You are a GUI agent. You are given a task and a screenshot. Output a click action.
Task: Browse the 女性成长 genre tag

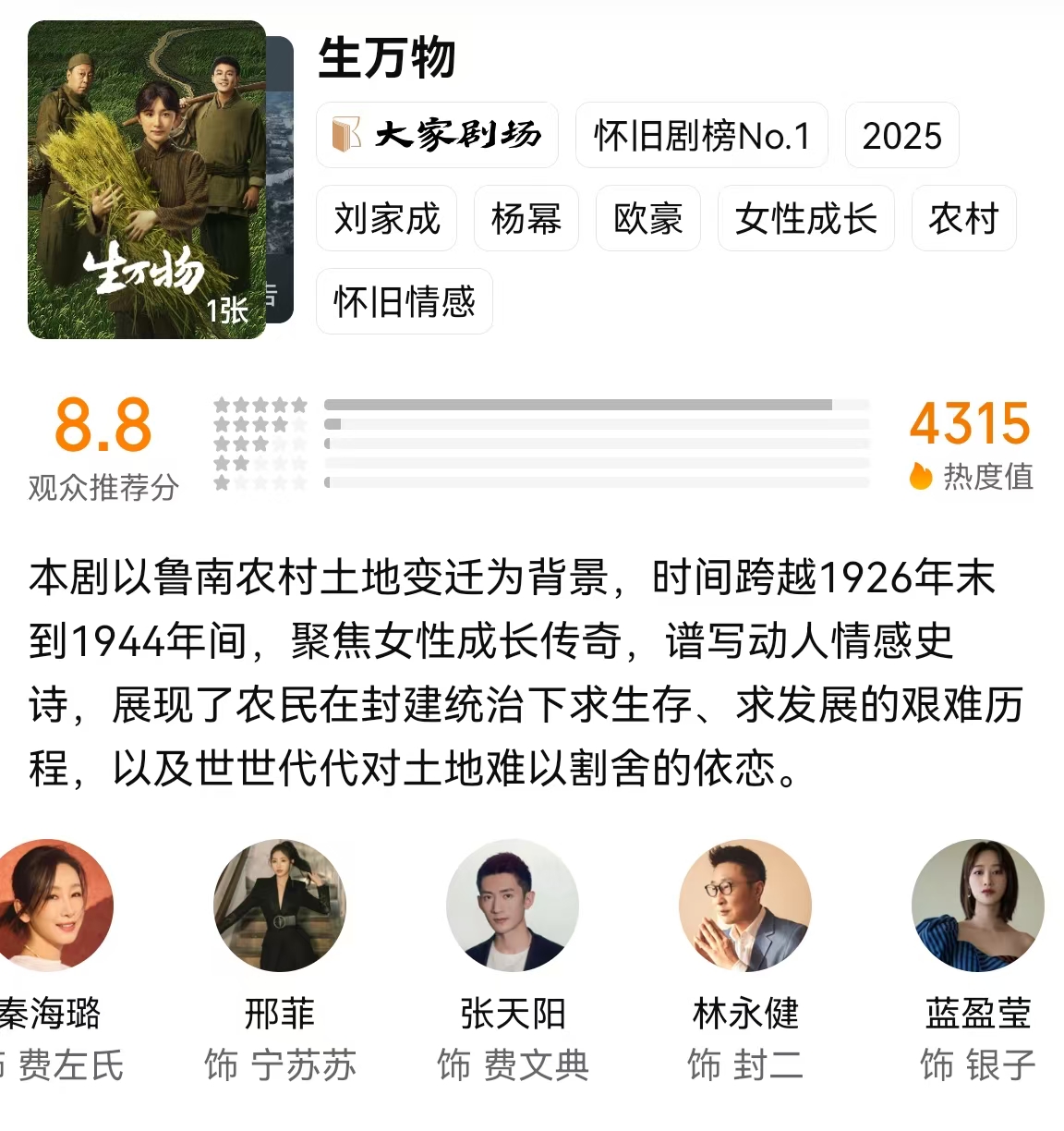805,218
